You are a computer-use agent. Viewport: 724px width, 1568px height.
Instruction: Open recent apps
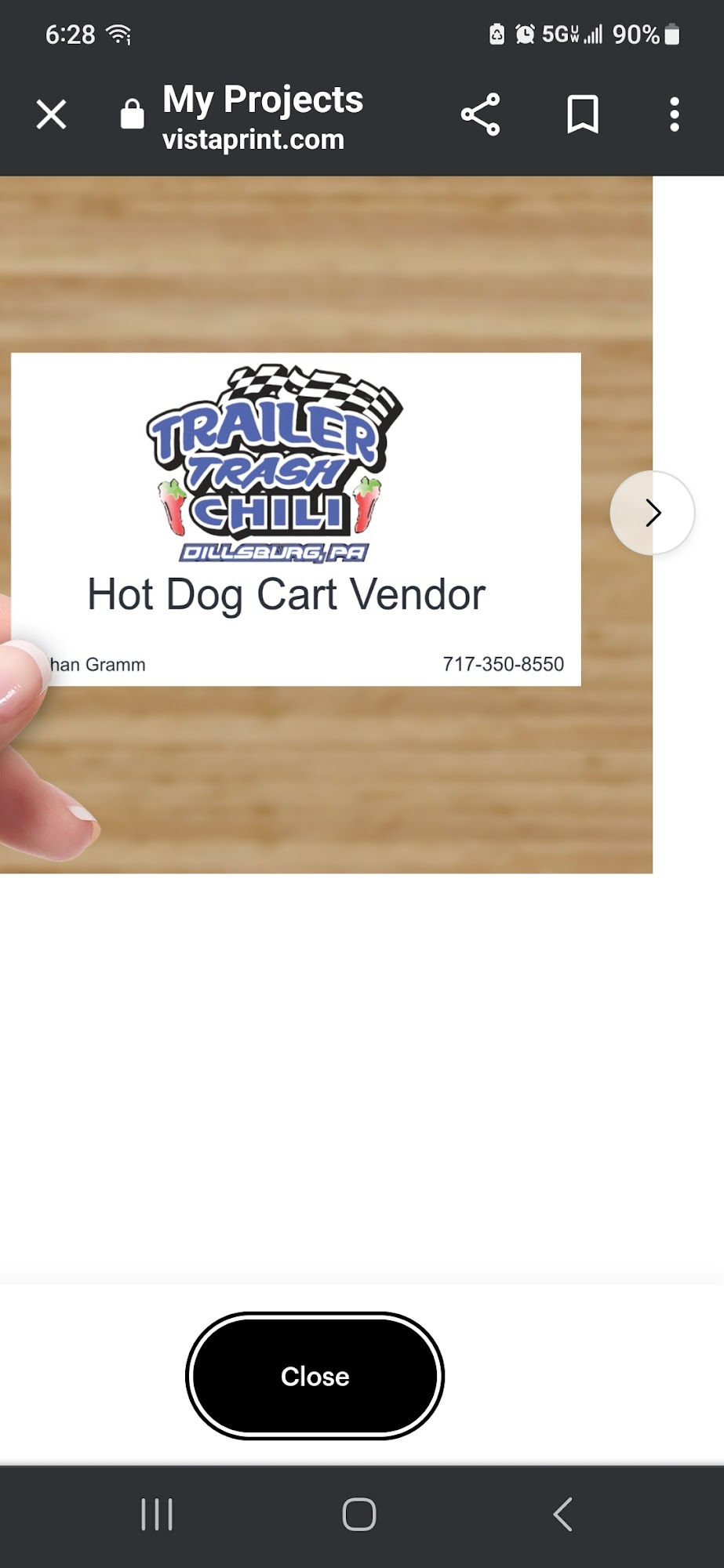157,1514
